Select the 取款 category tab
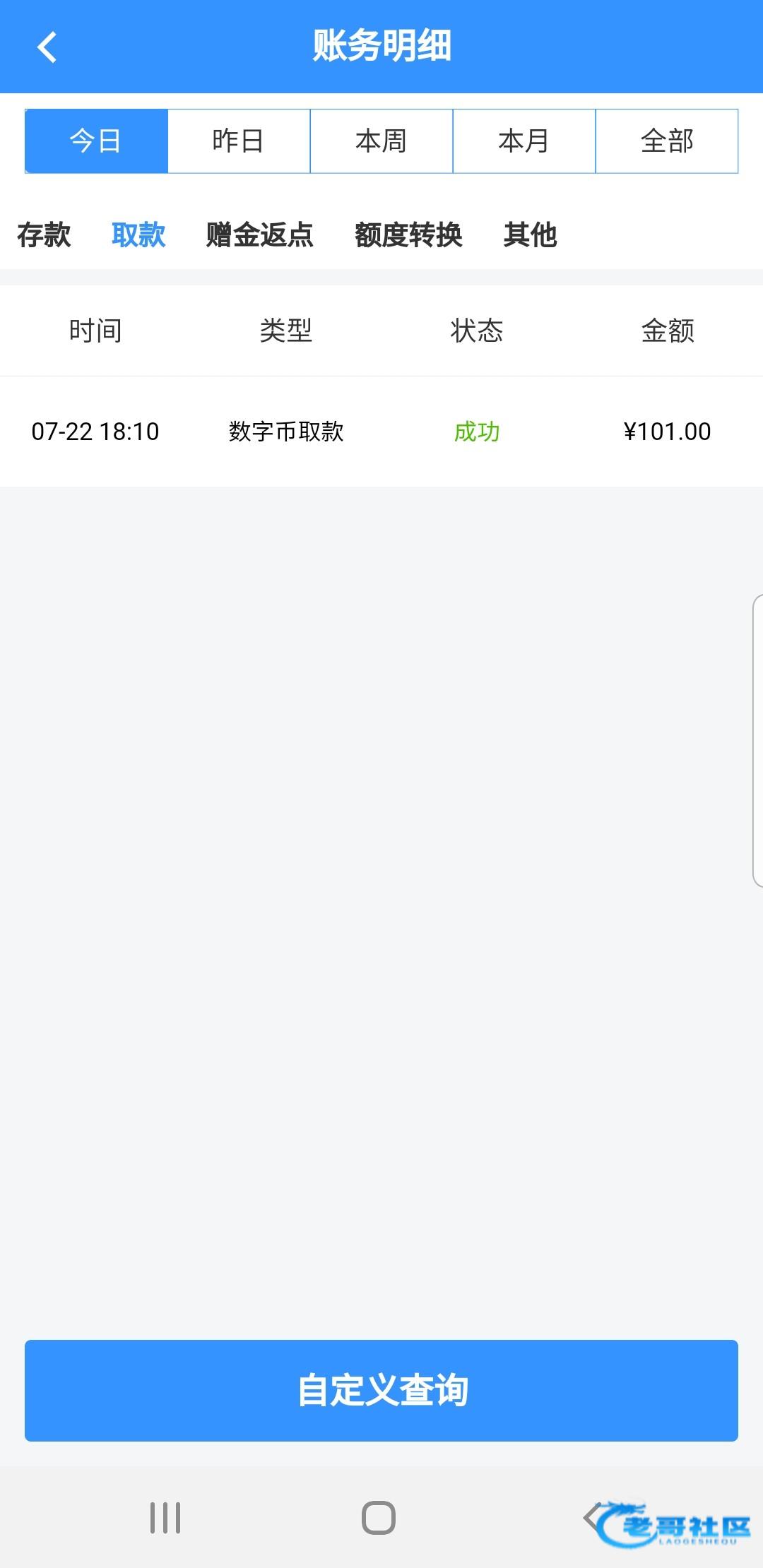This screenshot has height=1568, width=763. tap(138, 234)
